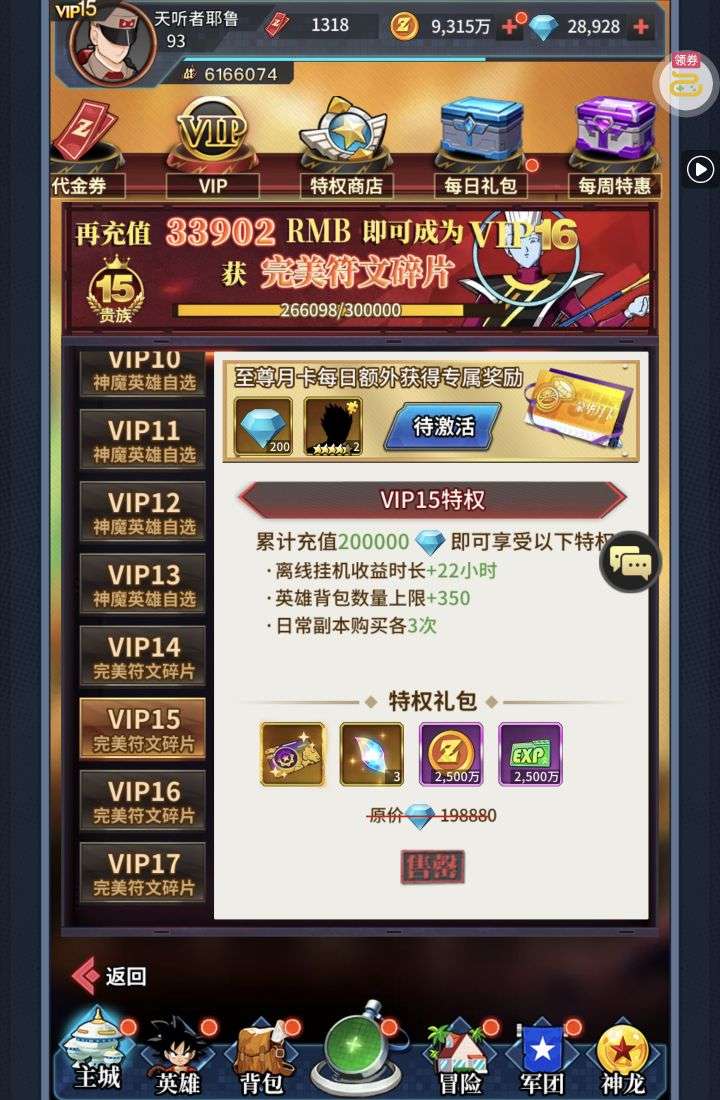The width and height of the screenshot is (720, 1100).
Task: Select the VIP17 level tab
Action: click(x=144, y=873)
